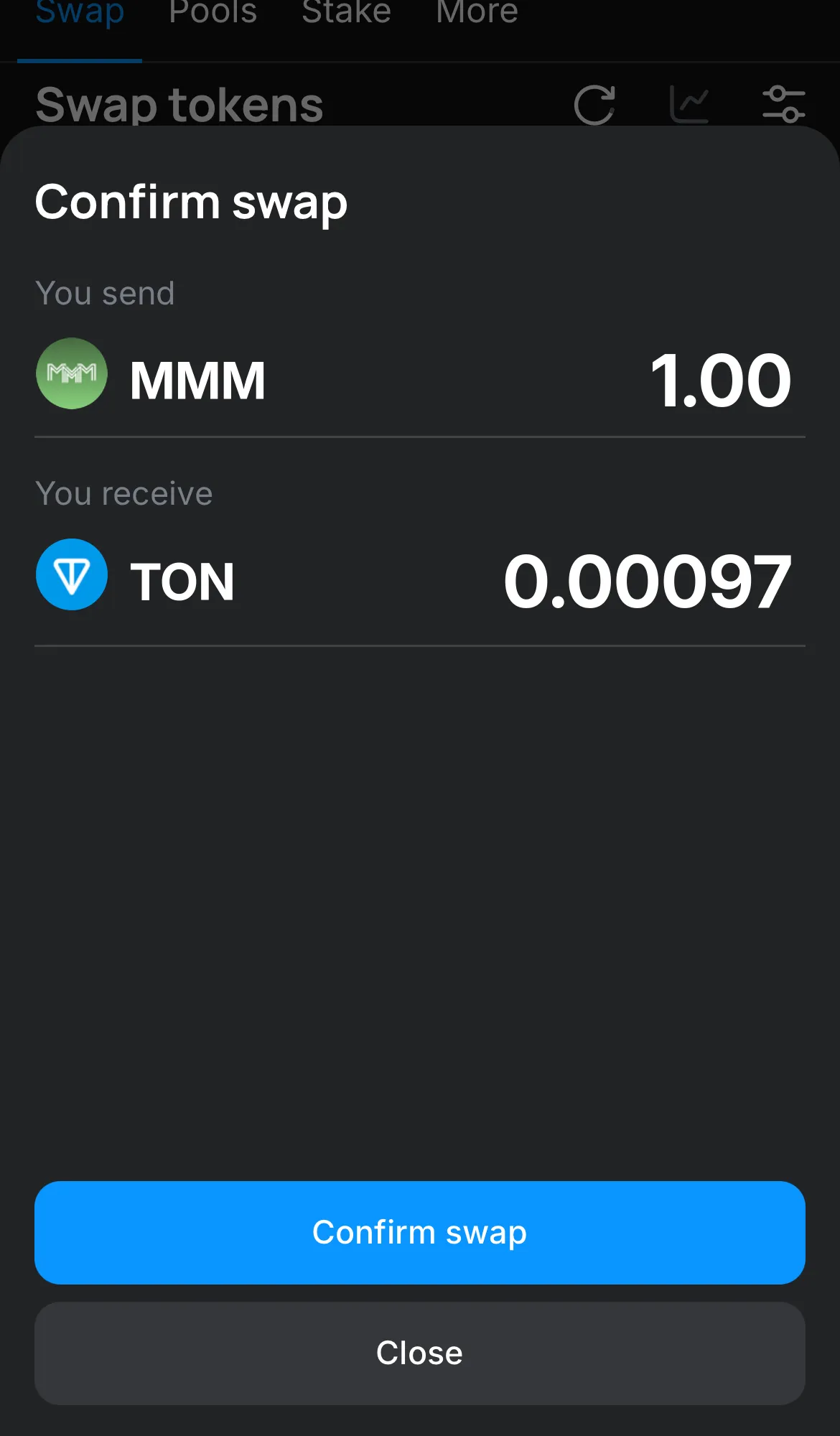The height and width of the screenshot is (1436, 840).
Task: Open the price chart icon
Action: coord(689,105)
